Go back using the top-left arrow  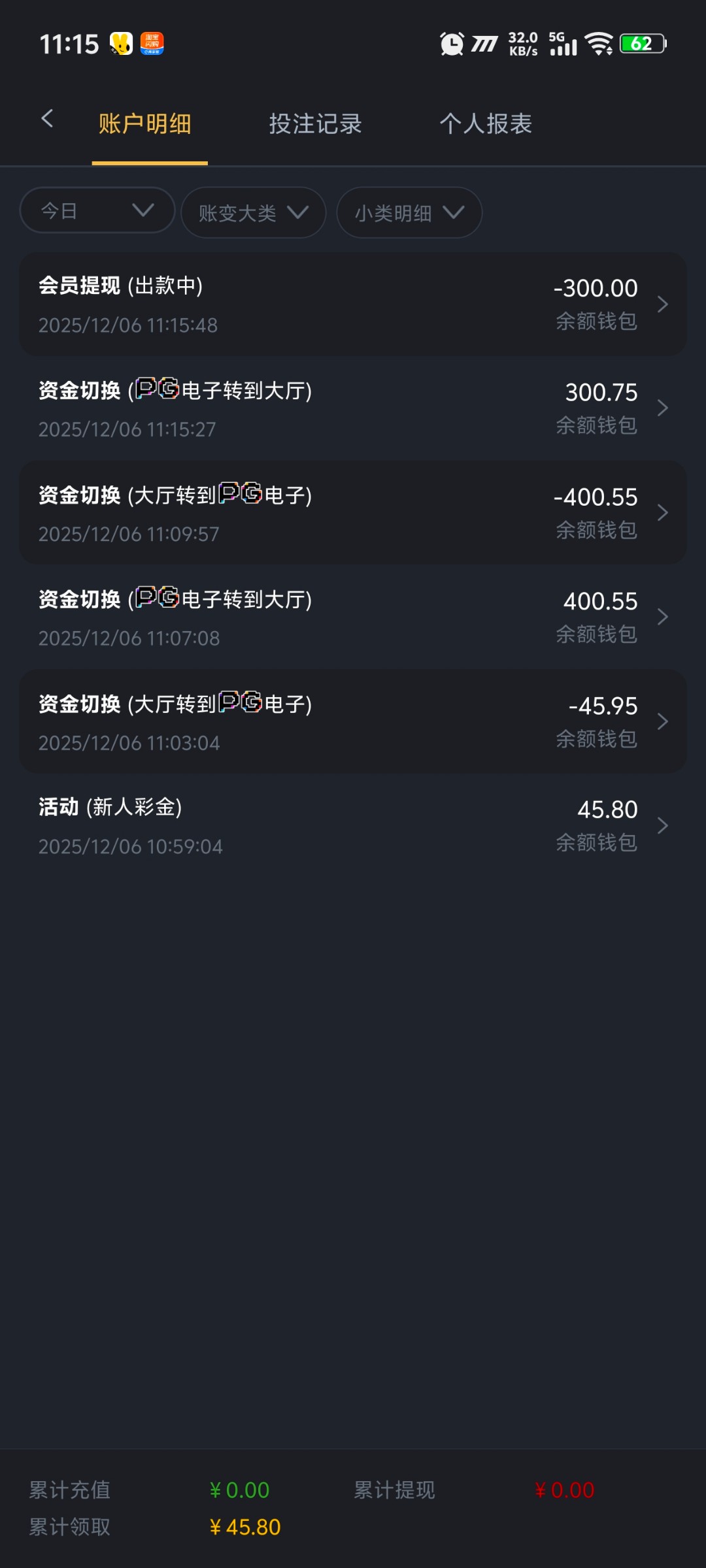tap(47, 119)
